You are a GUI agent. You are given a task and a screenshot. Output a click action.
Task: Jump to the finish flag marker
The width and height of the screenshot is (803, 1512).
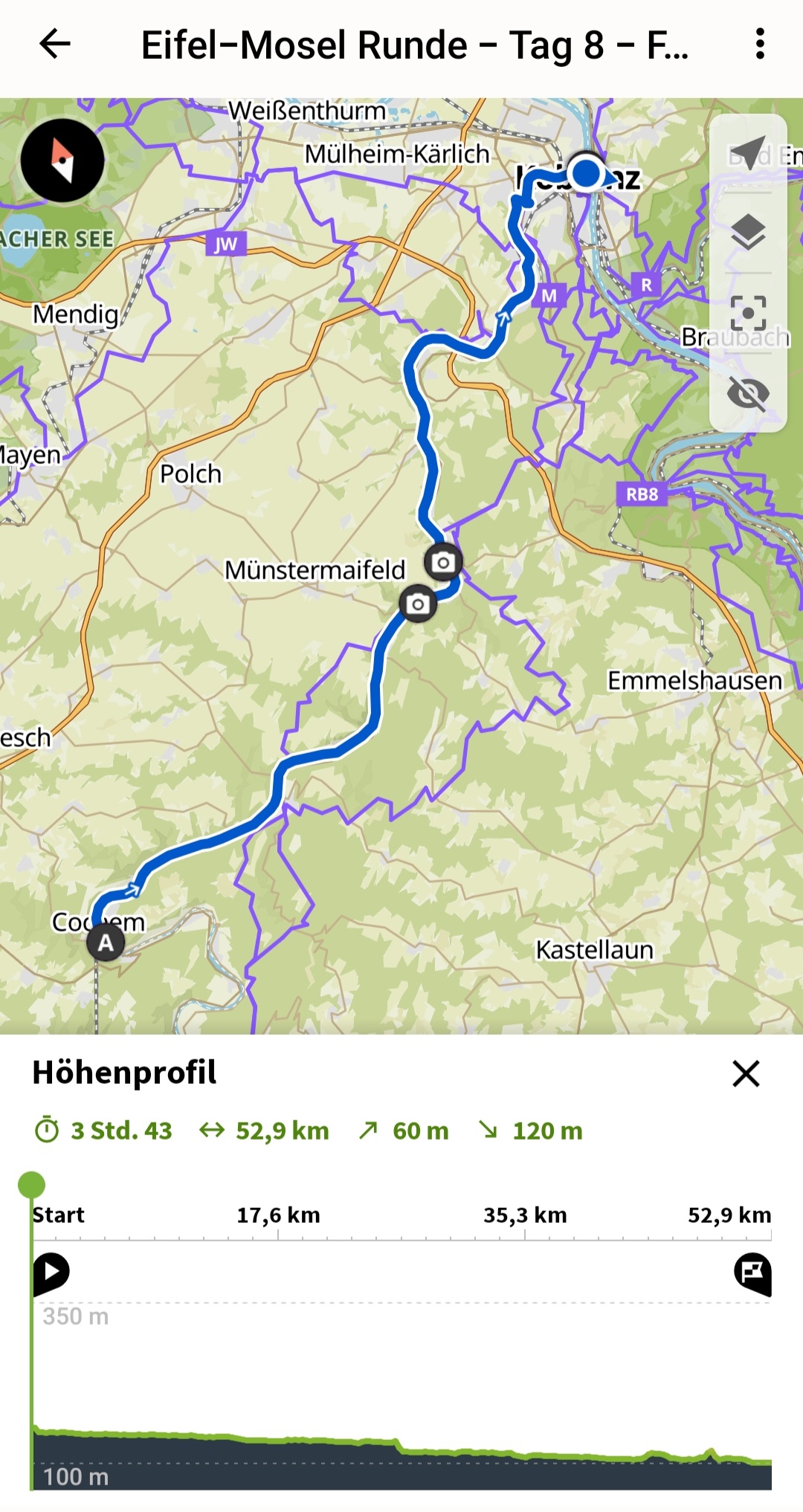point(752,1273)
